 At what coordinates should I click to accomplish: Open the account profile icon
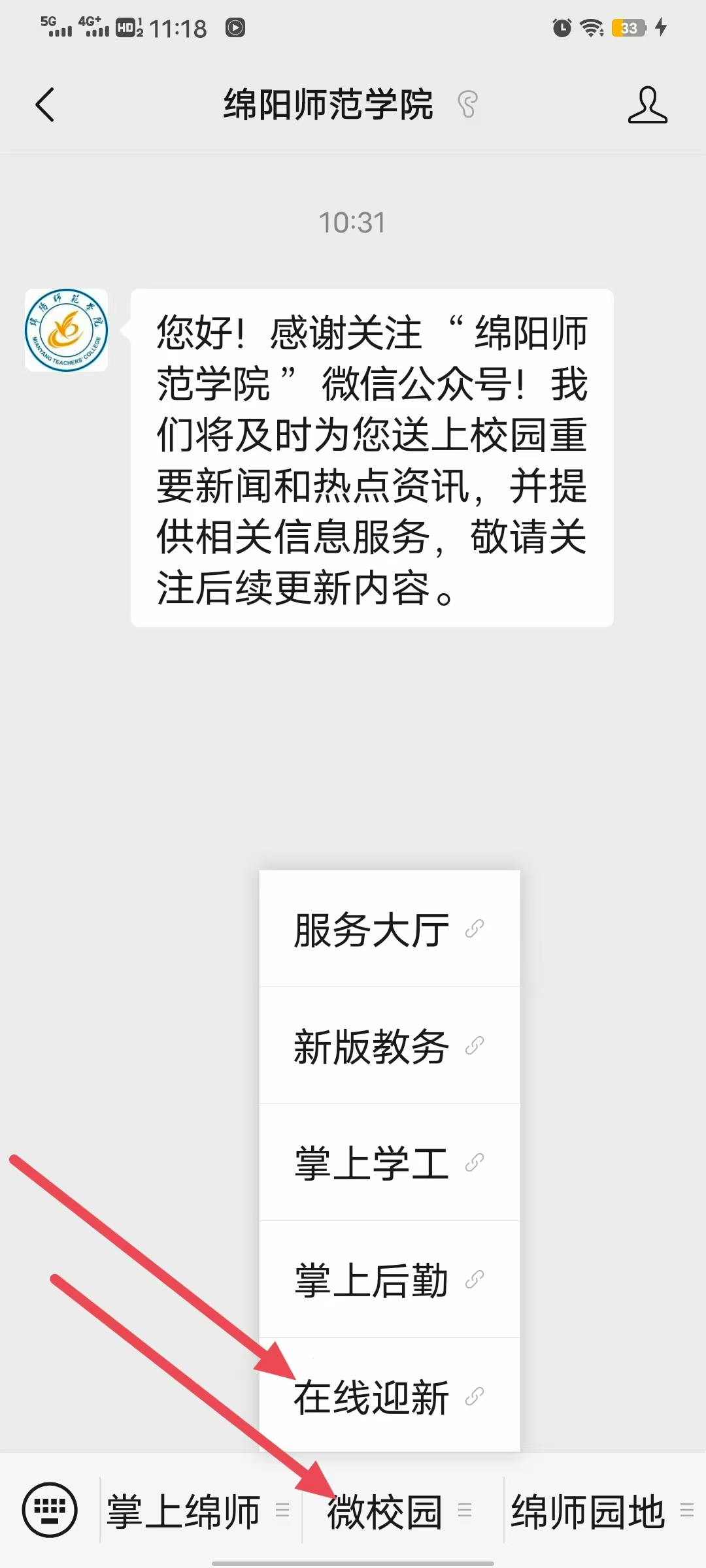pyautogui.click(x=647, y=105)
